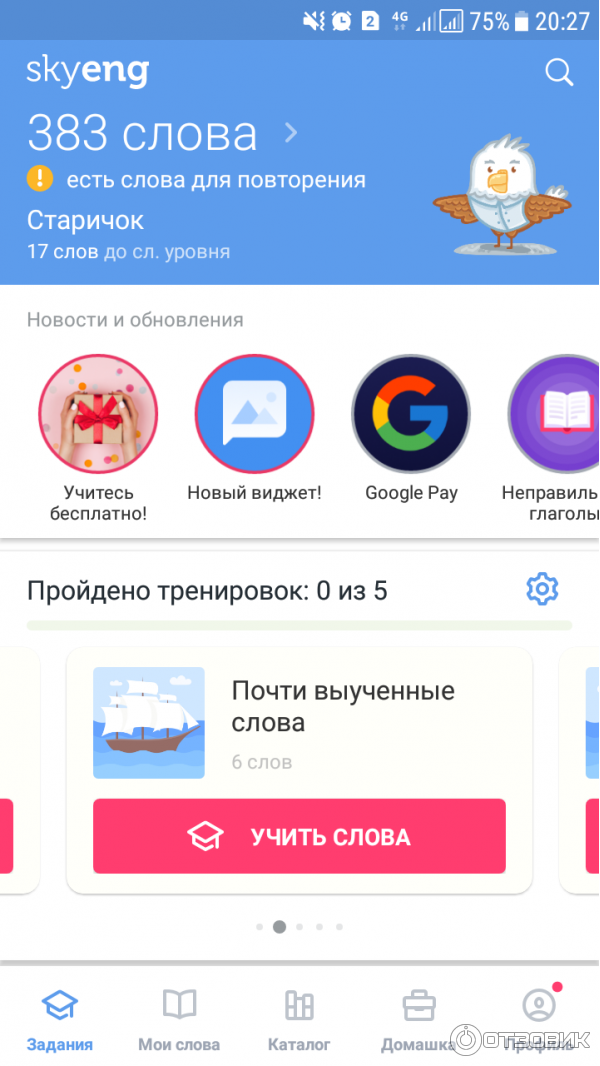Open the search magnifier icon
This screenshot has width=600, height=1066.
tap(558, 72)
